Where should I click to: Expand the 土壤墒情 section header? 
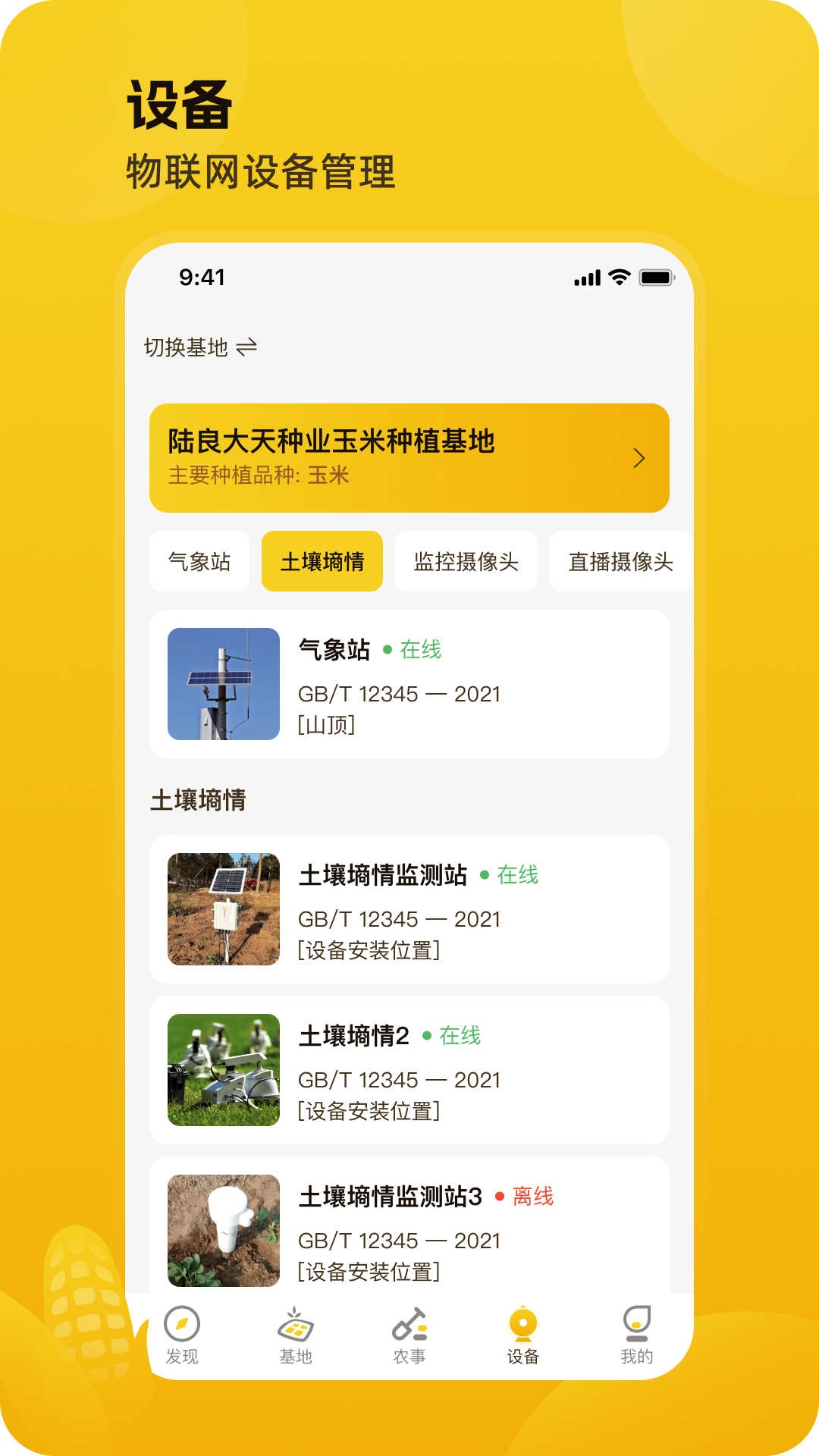(x=199, y=798)
